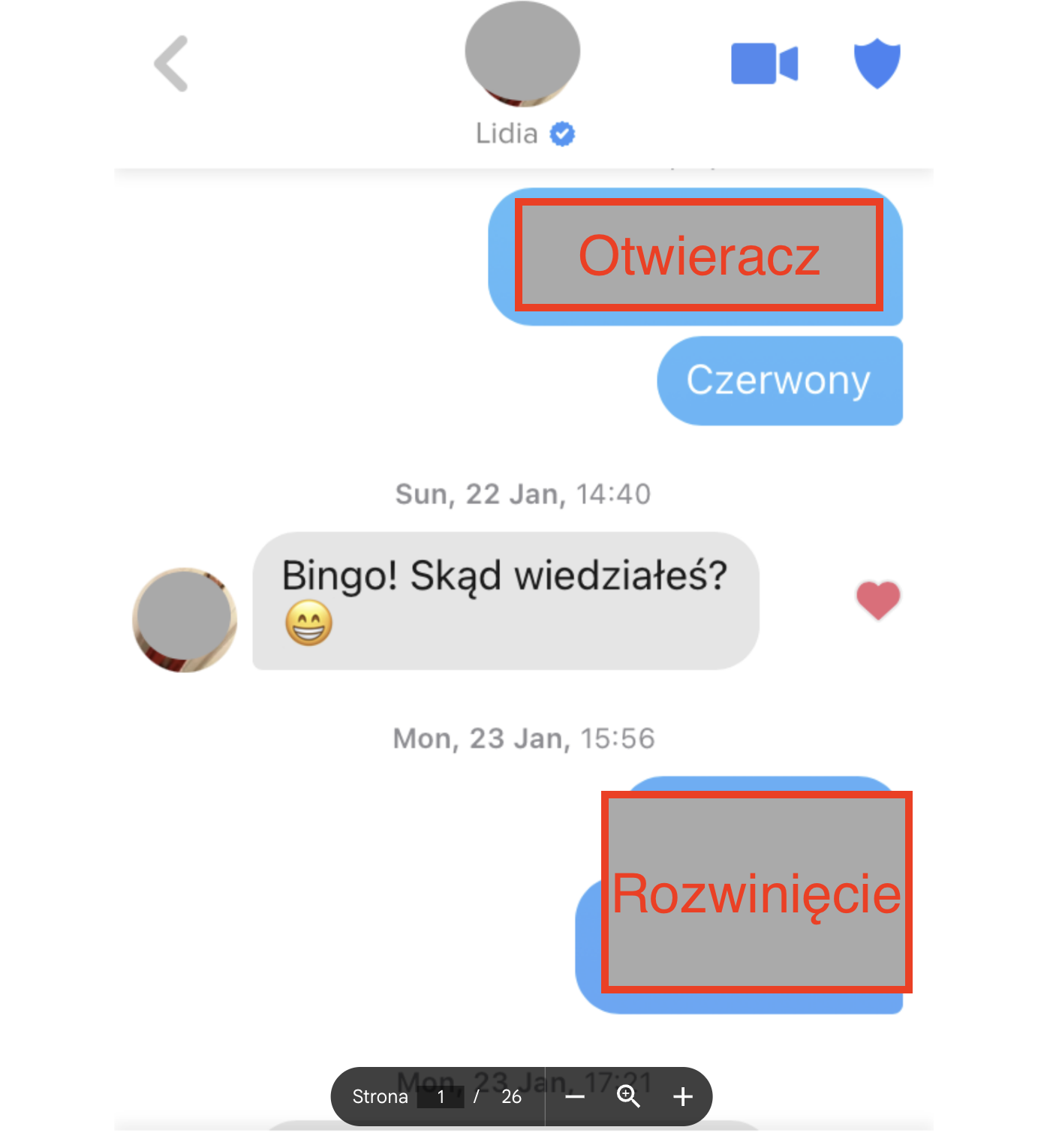The height and width of the screenshot is (1148, 1053).
Task: Click the zoom in magnifier icon
Action: pyautogui.click(x=629, y=1096)
